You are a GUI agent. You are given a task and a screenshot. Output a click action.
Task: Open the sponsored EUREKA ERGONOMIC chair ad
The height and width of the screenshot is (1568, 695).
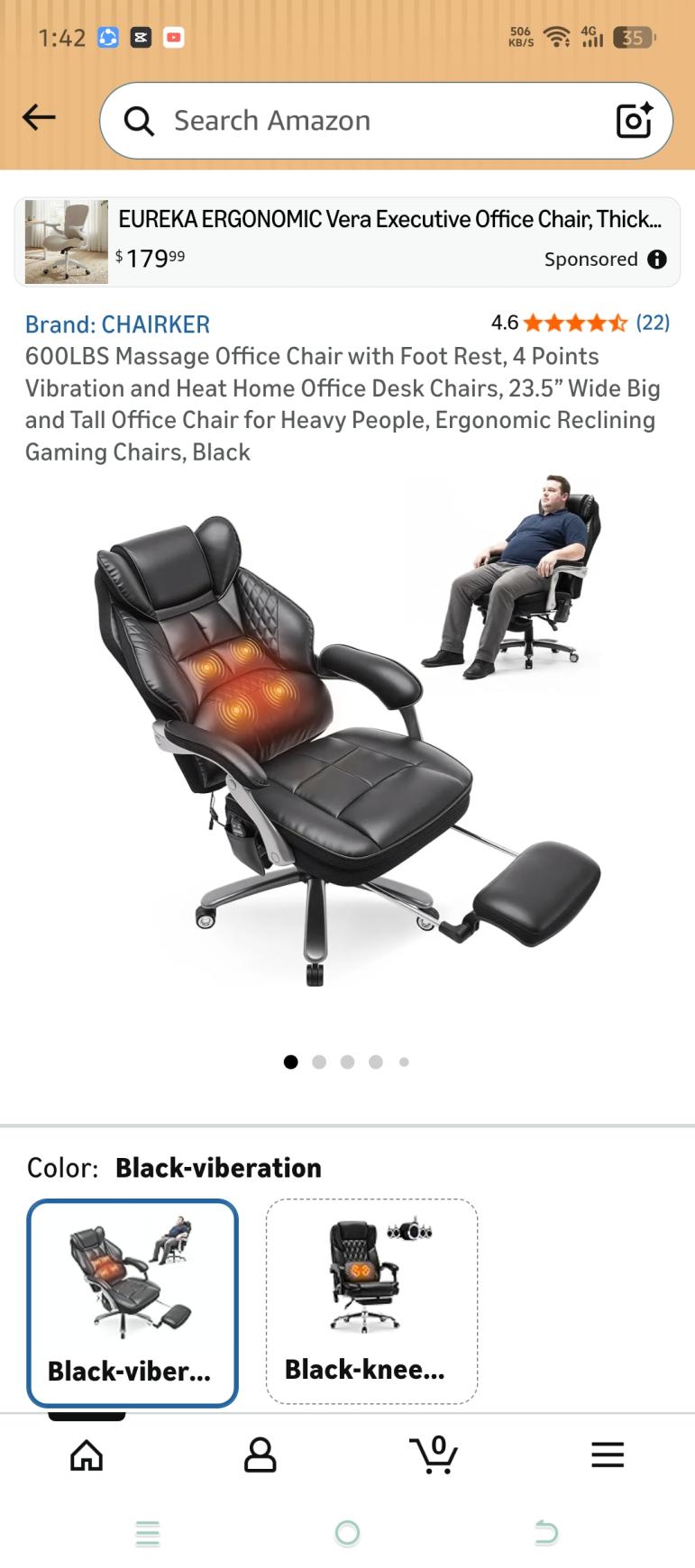[347, 242]
